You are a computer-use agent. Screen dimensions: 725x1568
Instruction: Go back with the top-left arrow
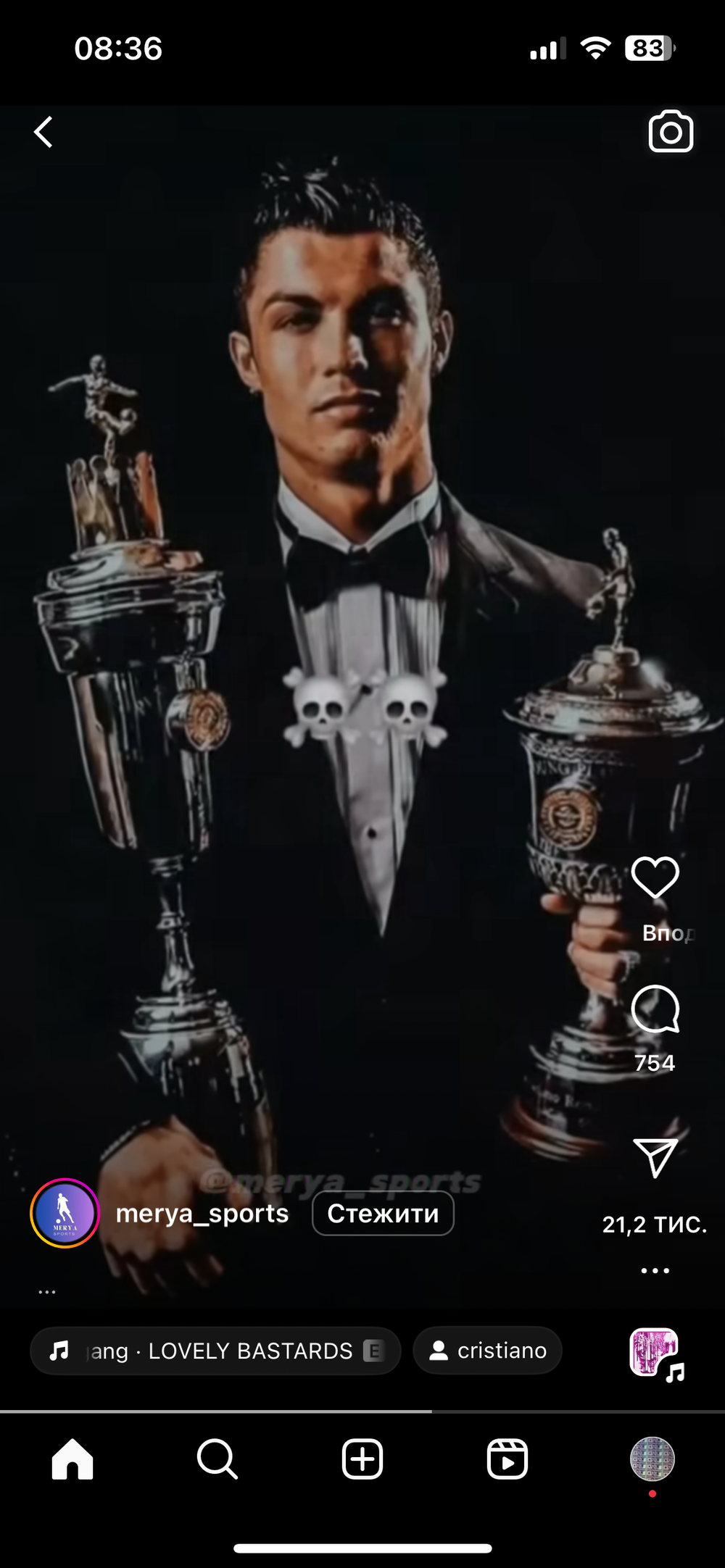point(43,132)
